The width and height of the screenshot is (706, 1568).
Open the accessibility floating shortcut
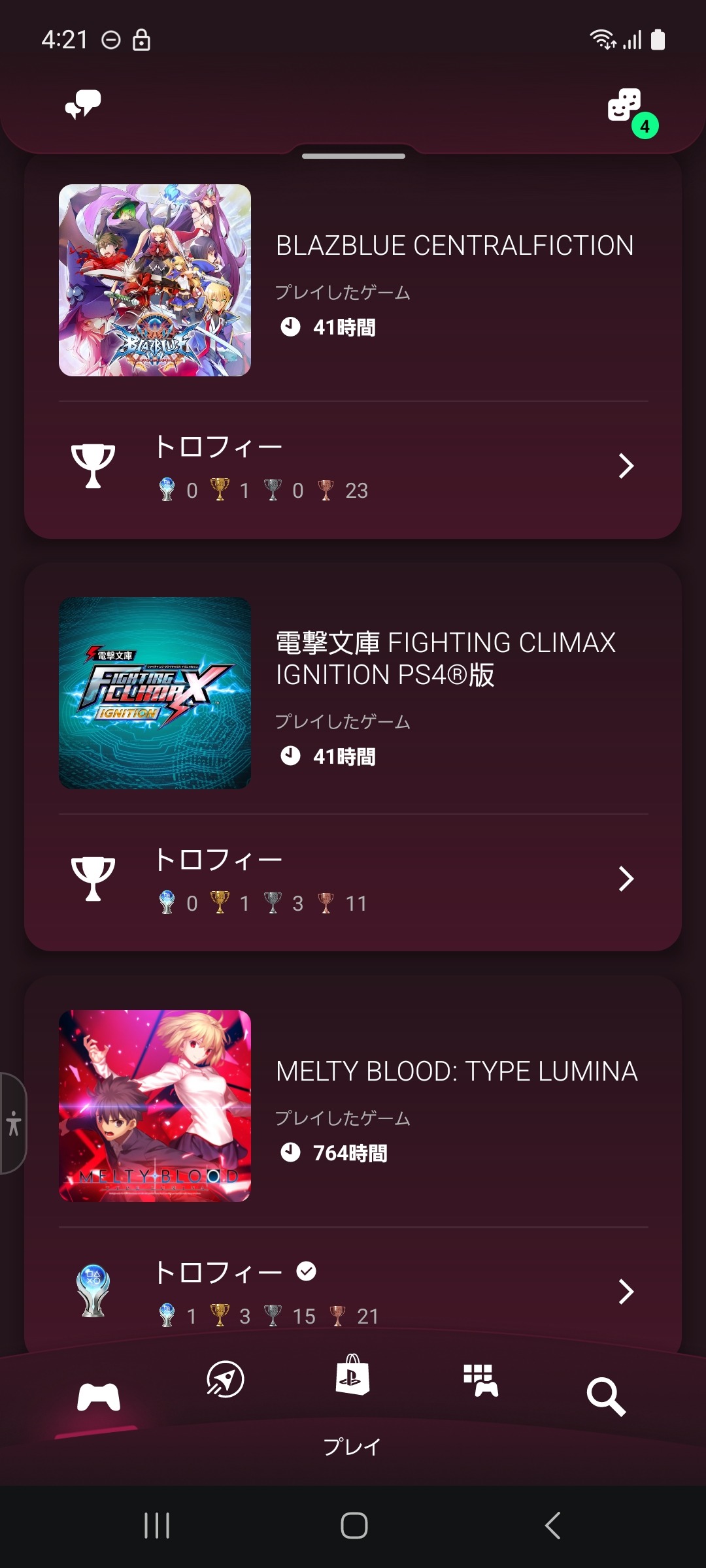pos(13,1123)
